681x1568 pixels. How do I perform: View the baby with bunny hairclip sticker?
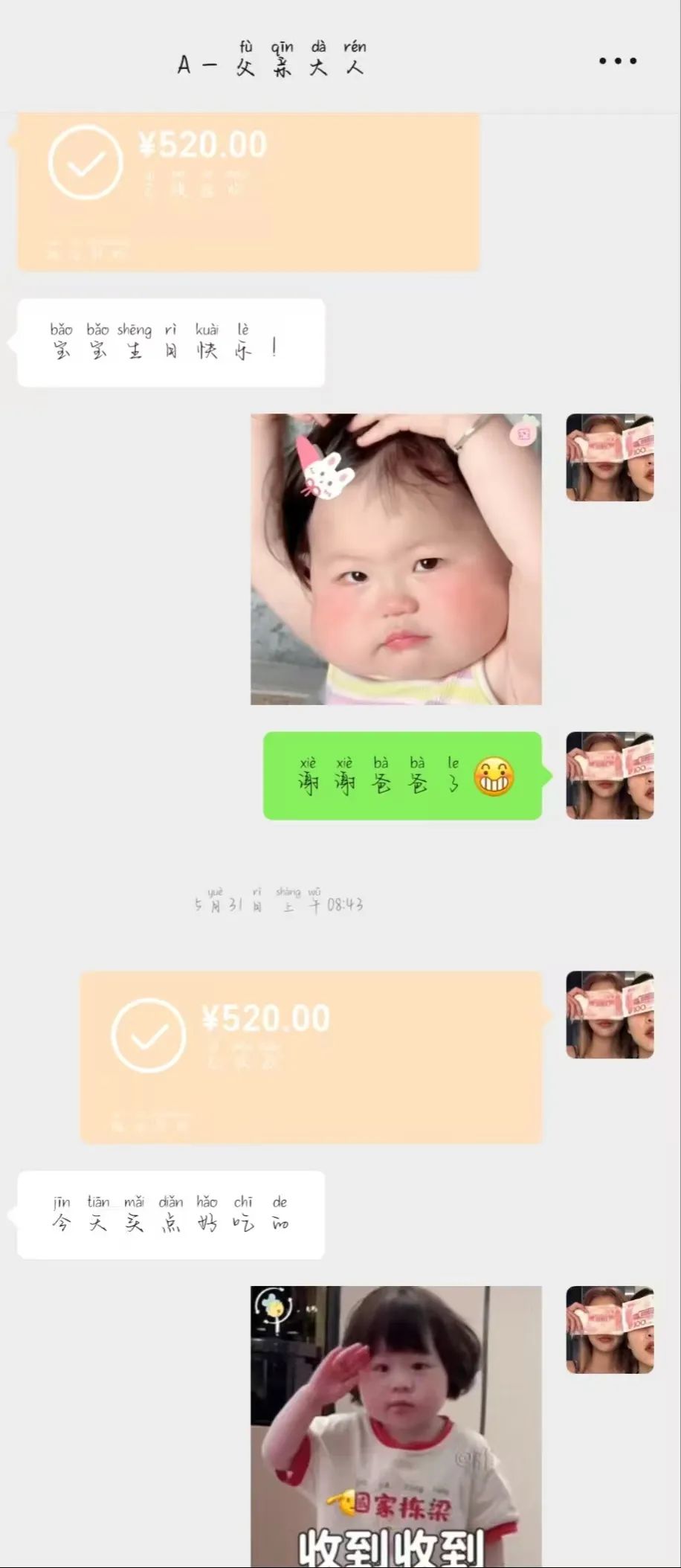tap(396, 559)
